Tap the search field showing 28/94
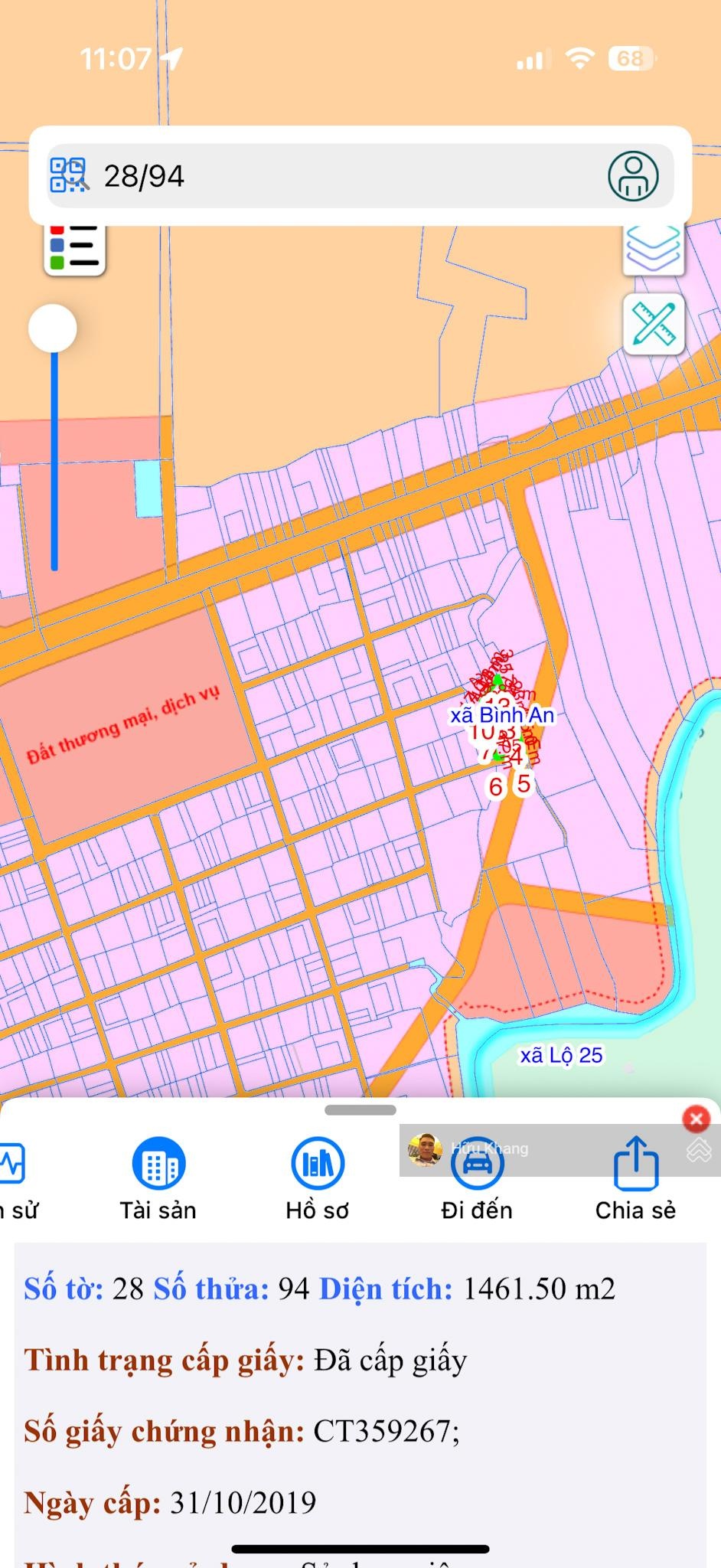Screen dimensions: 721x1568 point(344,176)
